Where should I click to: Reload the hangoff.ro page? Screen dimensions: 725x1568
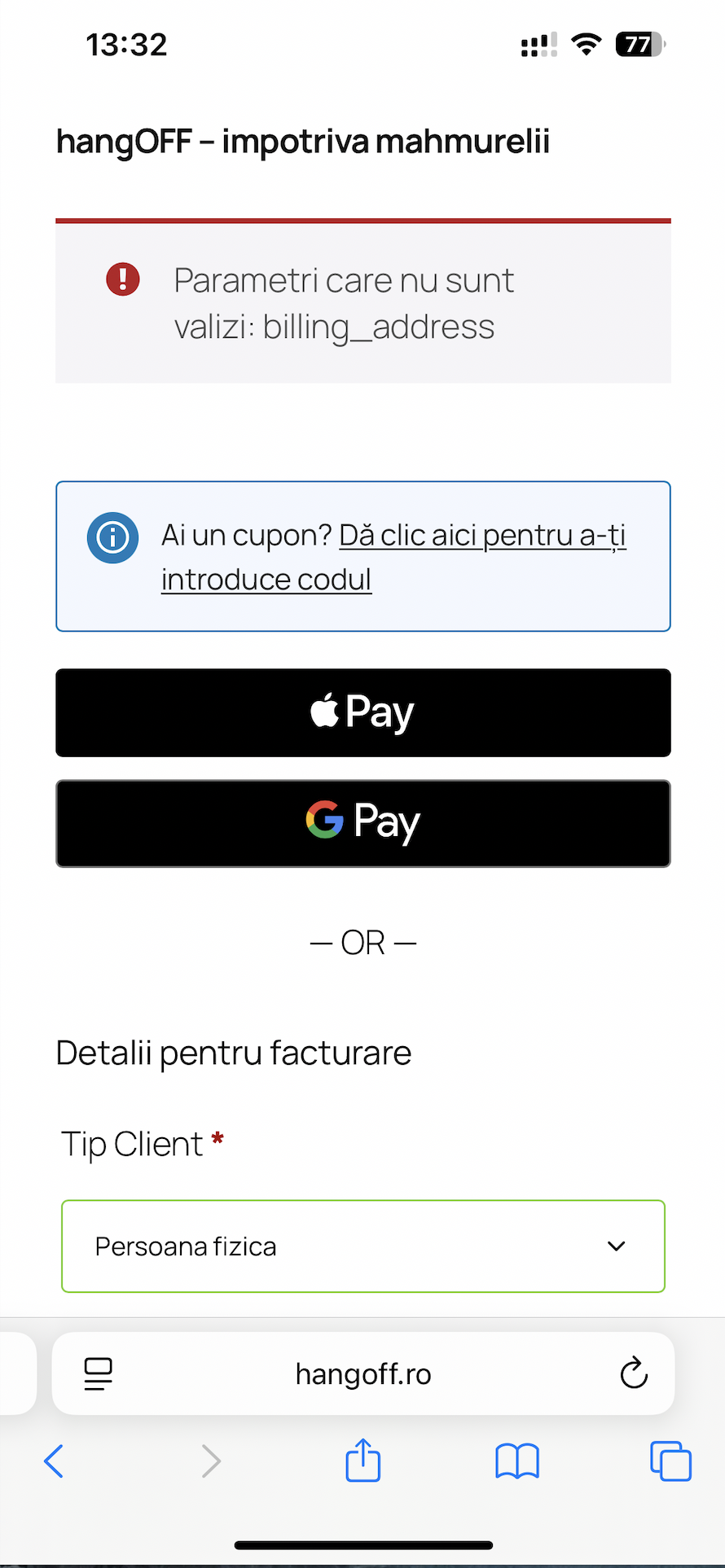coord(634,1373)
